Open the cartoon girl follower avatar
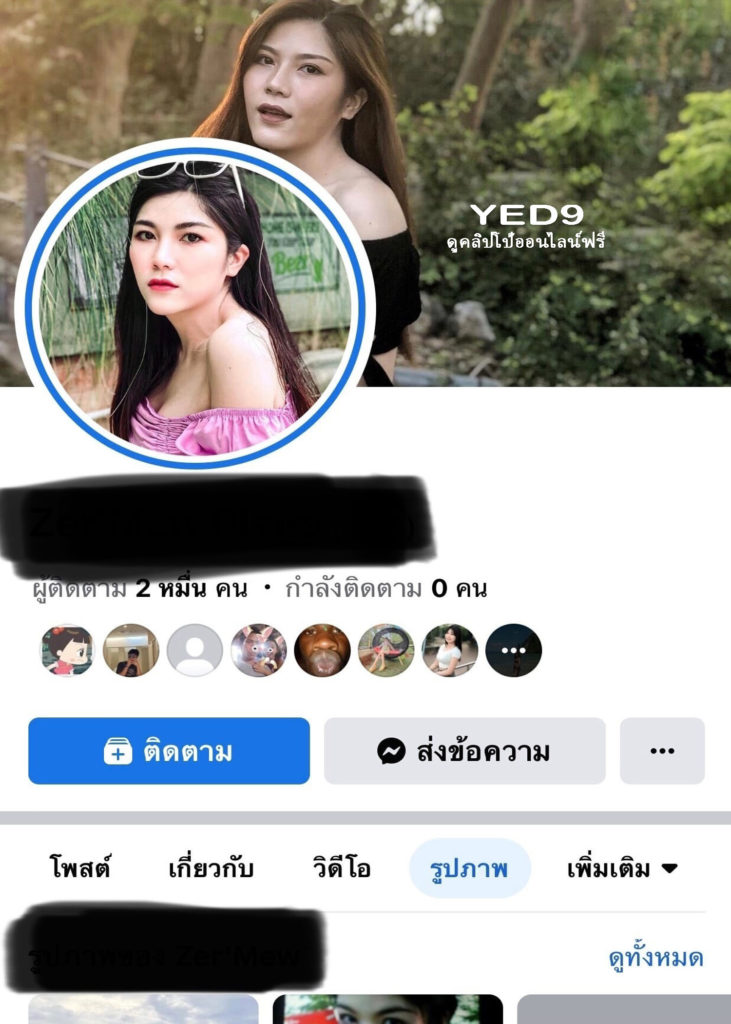The image size is (731, 1024). tap(67, 650)
